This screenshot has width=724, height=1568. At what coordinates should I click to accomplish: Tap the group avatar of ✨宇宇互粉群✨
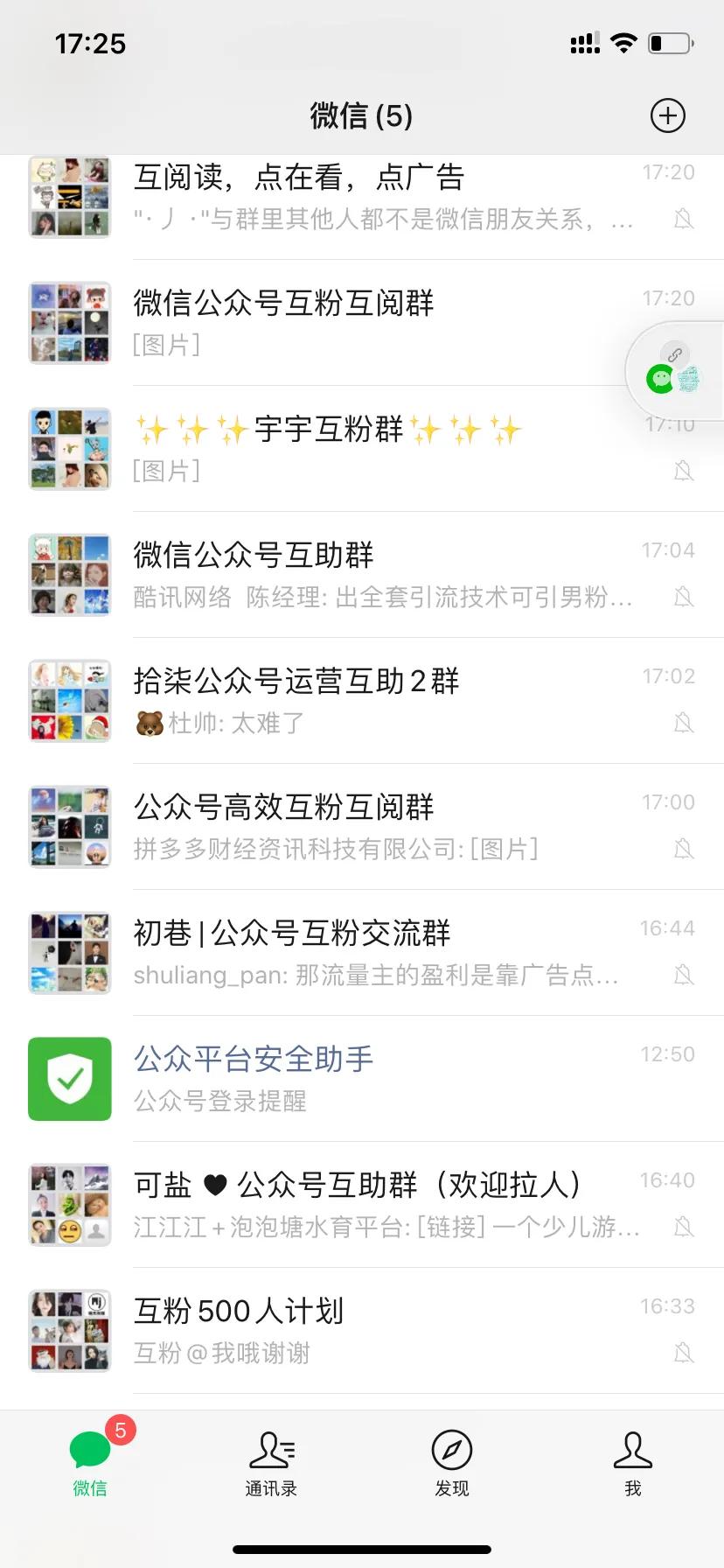pos(69,449)
